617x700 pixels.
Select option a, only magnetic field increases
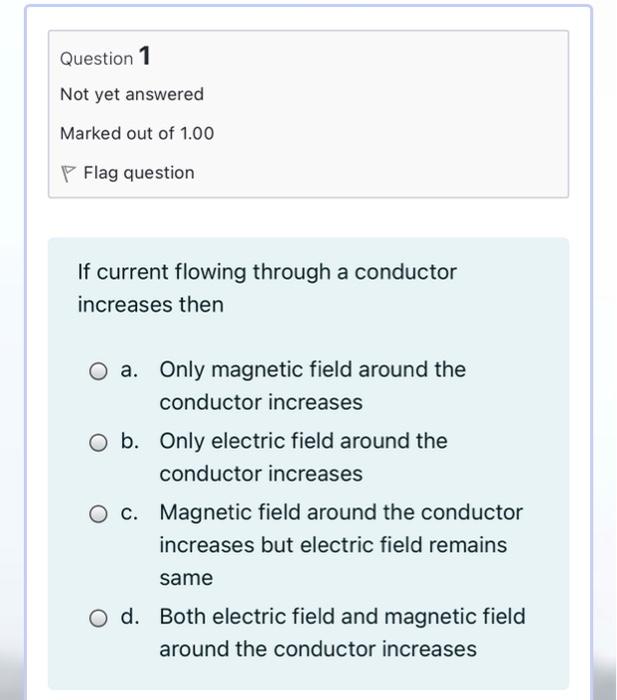[98, 371]
